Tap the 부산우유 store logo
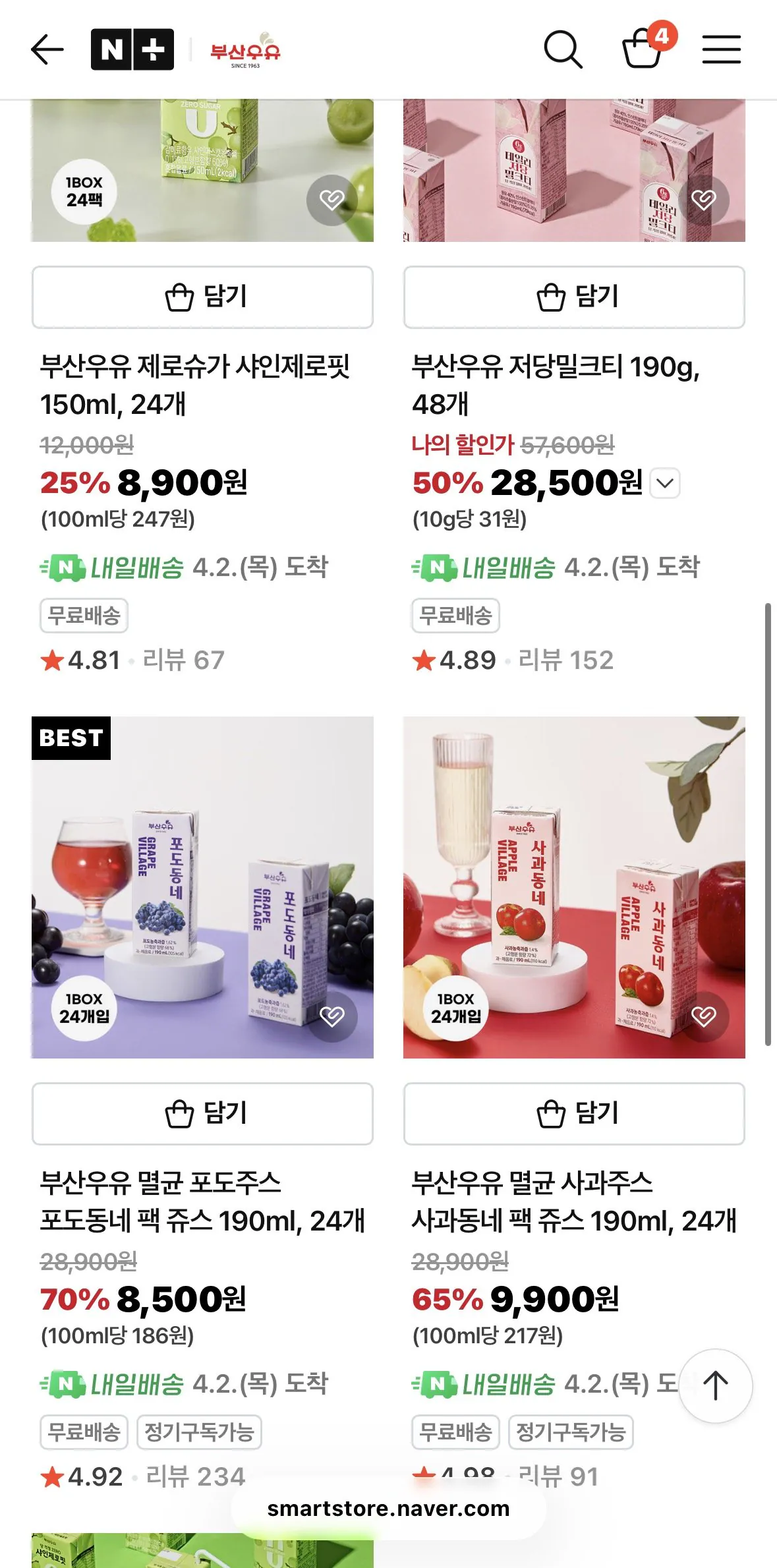 243,53
